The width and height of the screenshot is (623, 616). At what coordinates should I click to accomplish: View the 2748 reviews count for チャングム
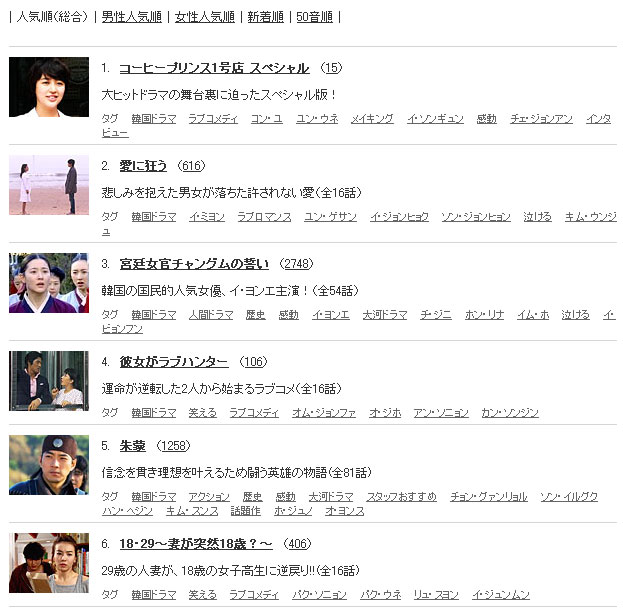[297, 264]
